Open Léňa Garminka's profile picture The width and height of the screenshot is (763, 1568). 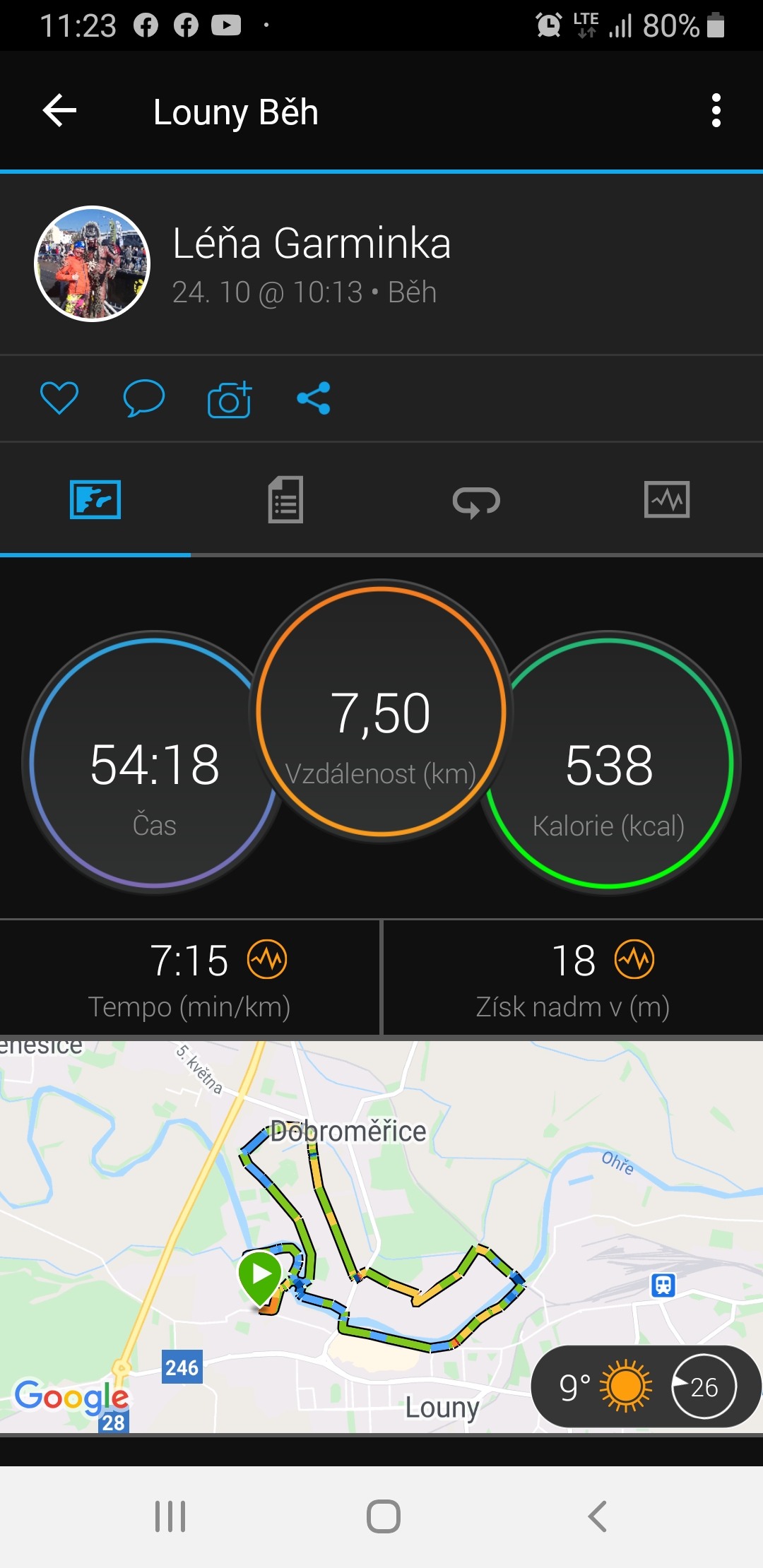(93, 263)
